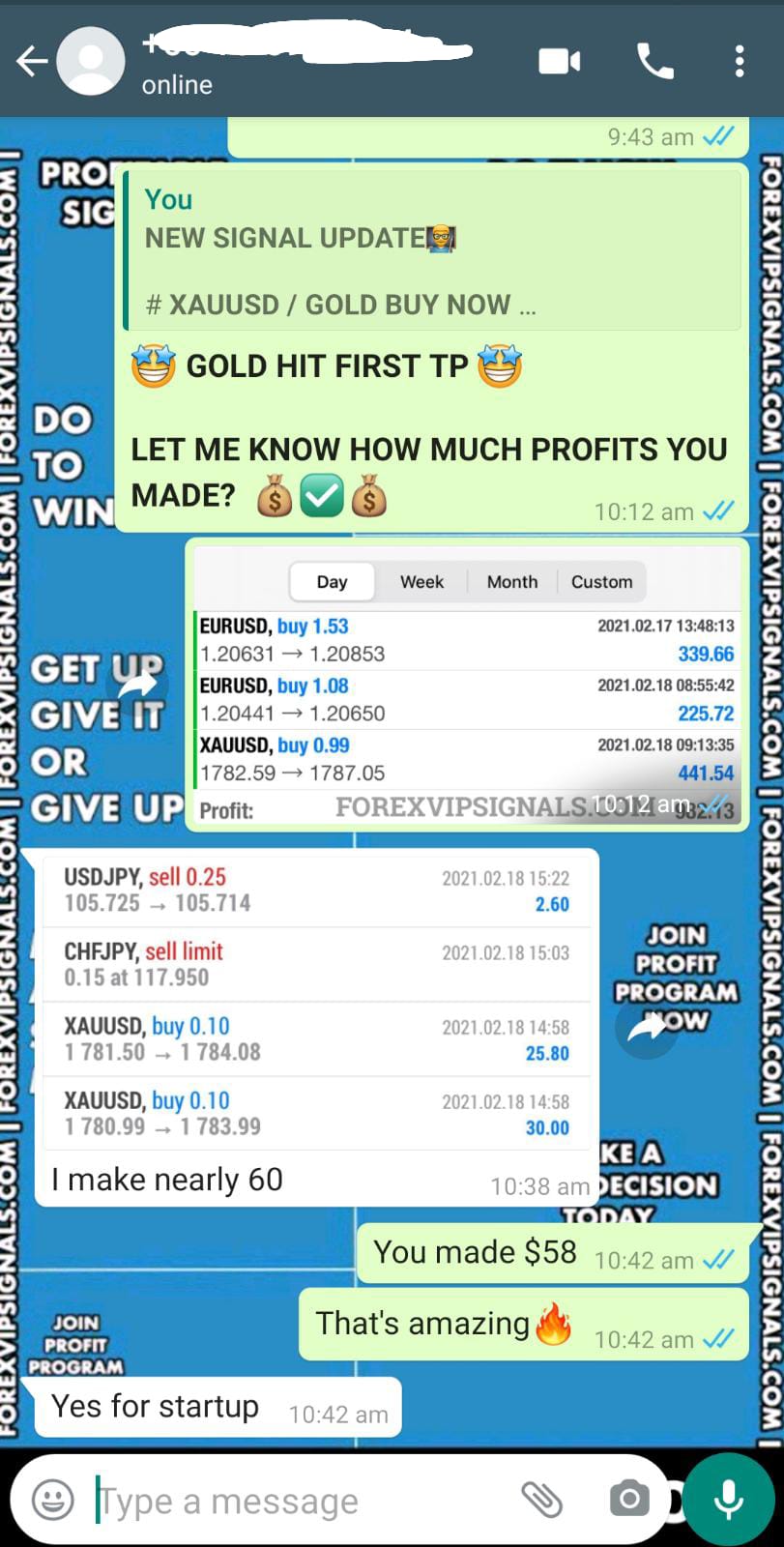Go back to the chats list
Viewport: 784px width, 1547px height.
tap(31, 62)
